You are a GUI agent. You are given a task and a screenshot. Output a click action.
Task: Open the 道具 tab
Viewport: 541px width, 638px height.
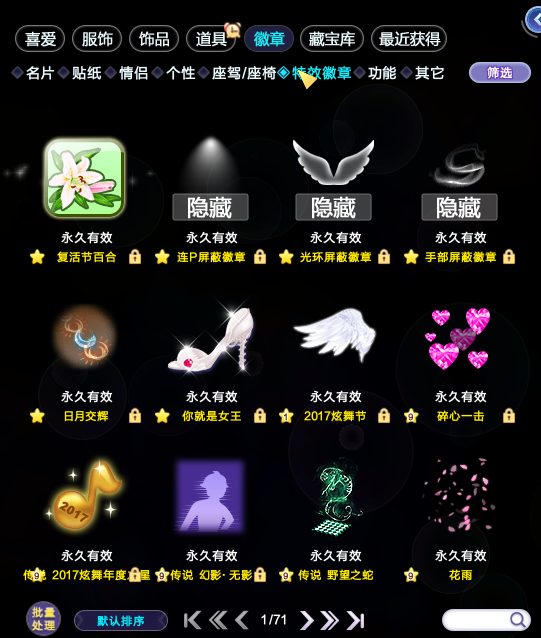click(x=211, y=39)
